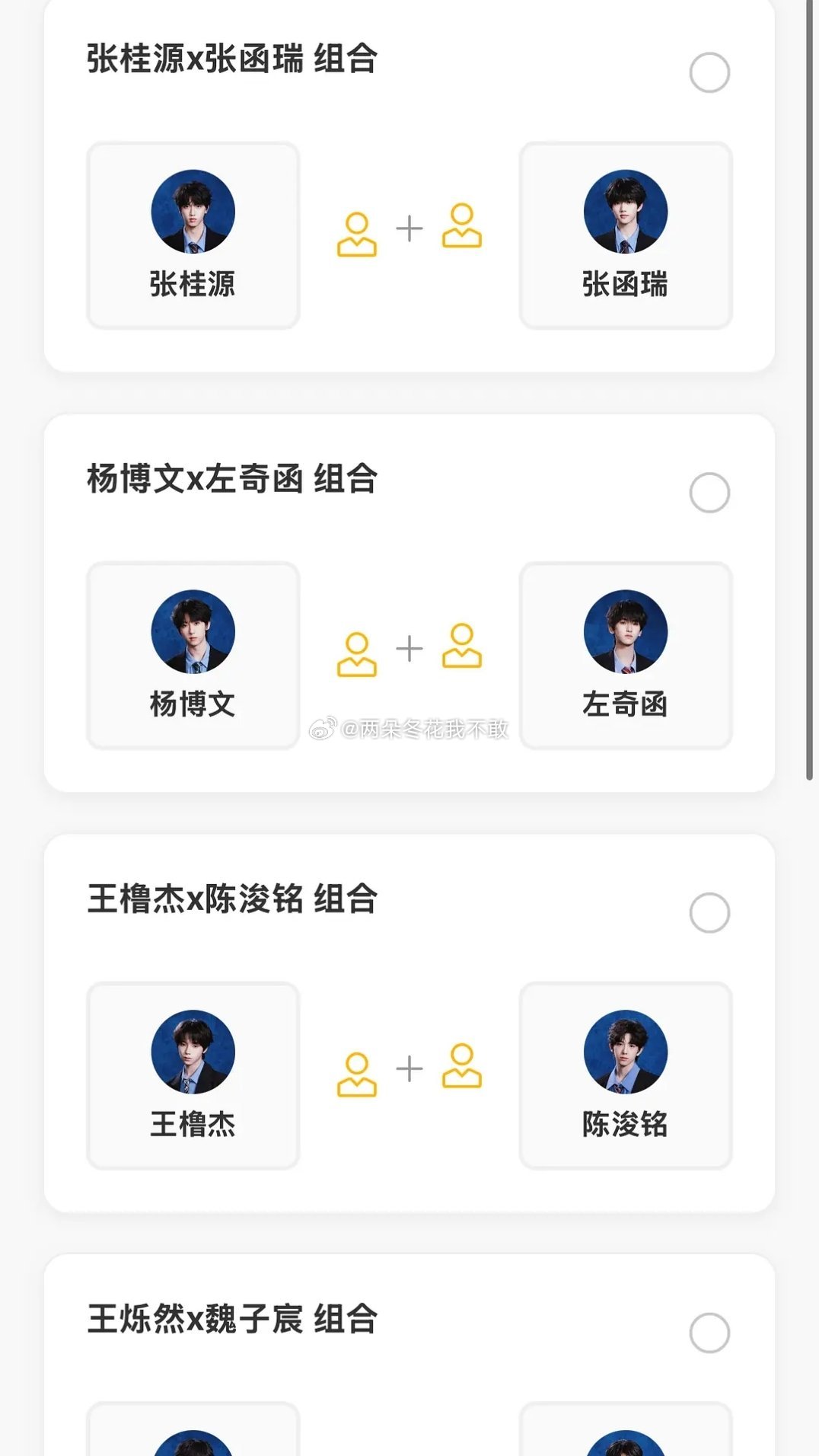Image resolution: width=819 pixels, height=1456 pixels.
Task: View the 王橹杰 member card
Action: pyautogui.click(x=193, y=1076)
